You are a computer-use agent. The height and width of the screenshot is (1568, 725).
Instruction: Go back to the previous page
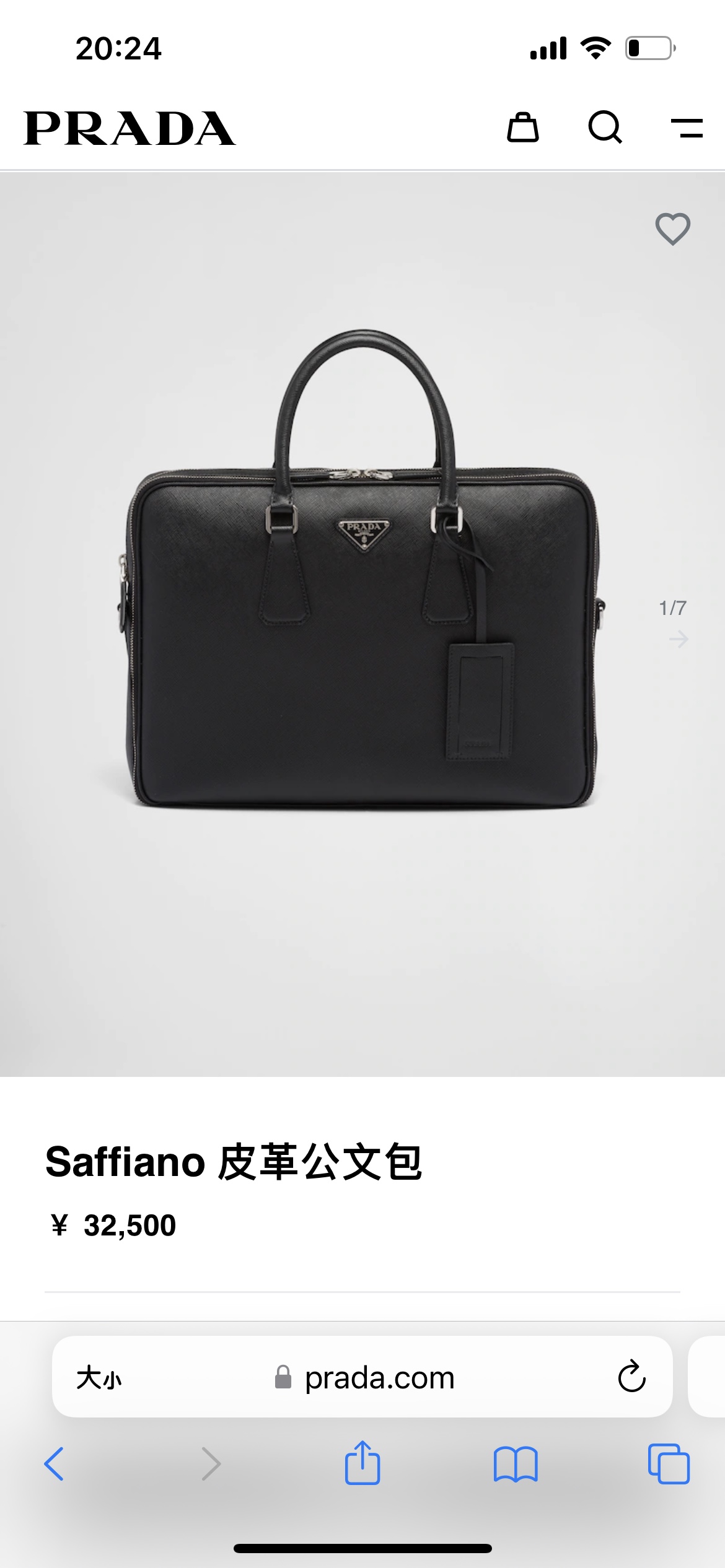pyautogui.click(x=55, y=1464)
